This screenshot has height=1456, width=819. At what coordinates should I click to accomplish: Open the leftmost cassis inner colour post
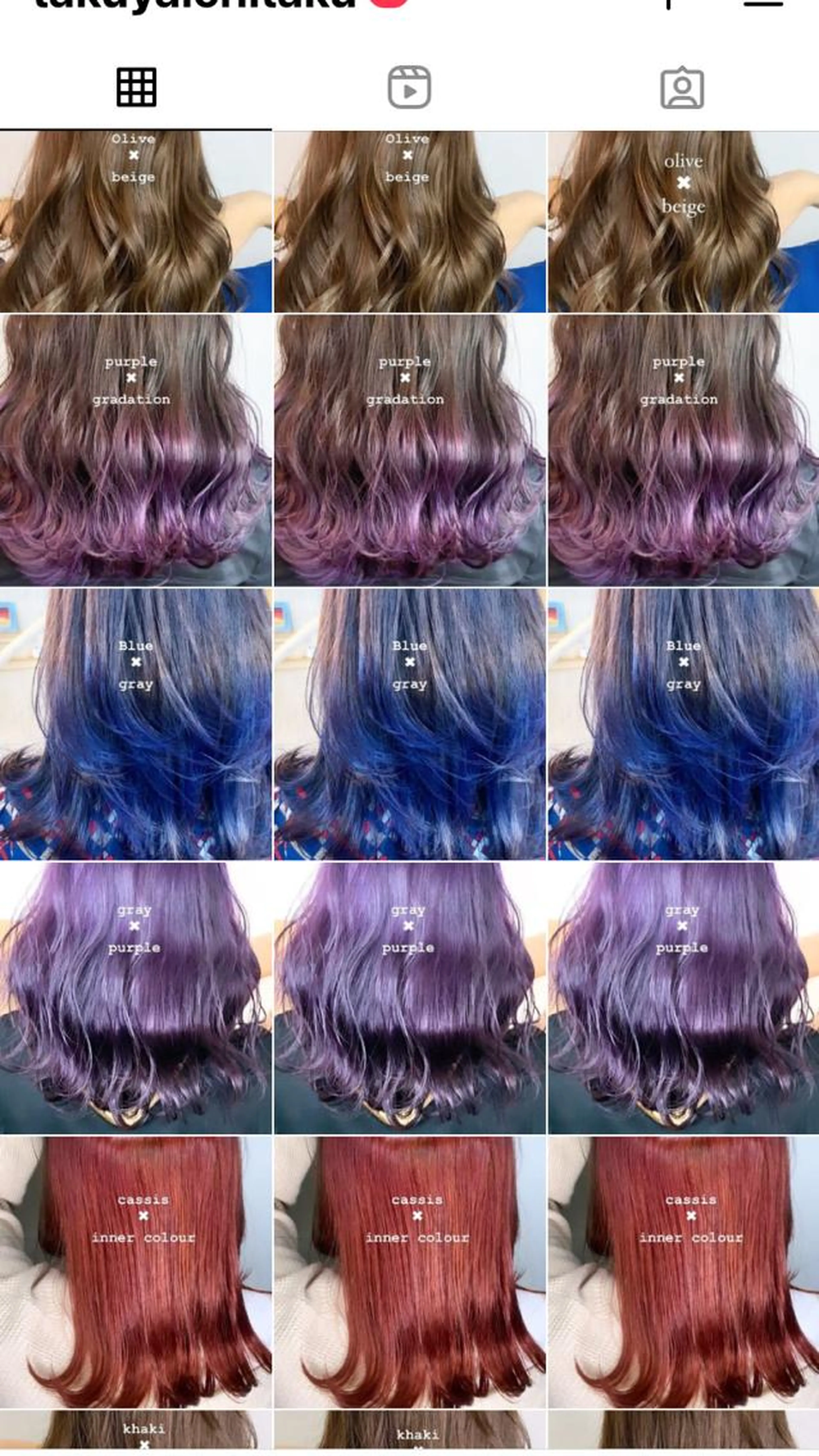click(136, 1272)
